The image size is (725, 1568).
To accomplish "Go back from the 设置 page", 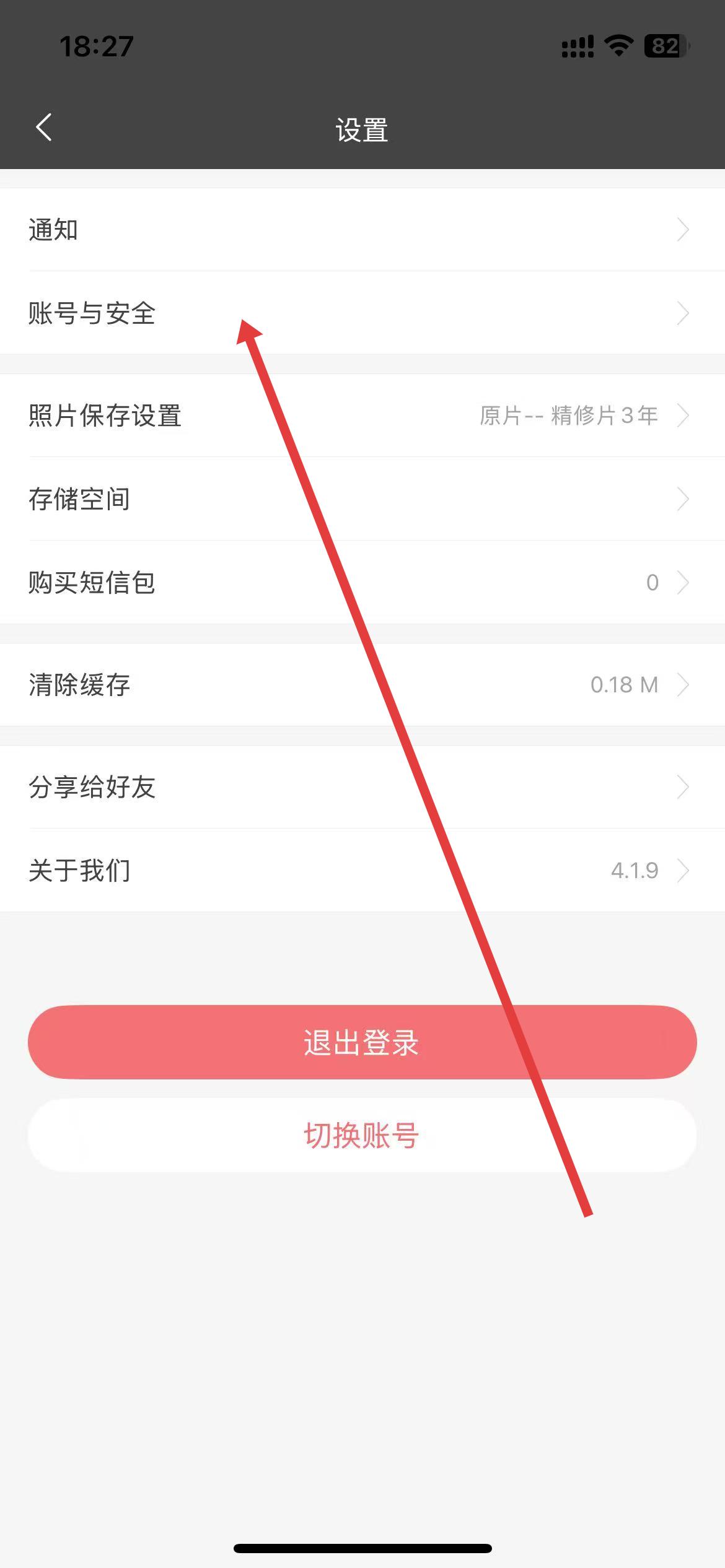I will (x=43, y=128).
